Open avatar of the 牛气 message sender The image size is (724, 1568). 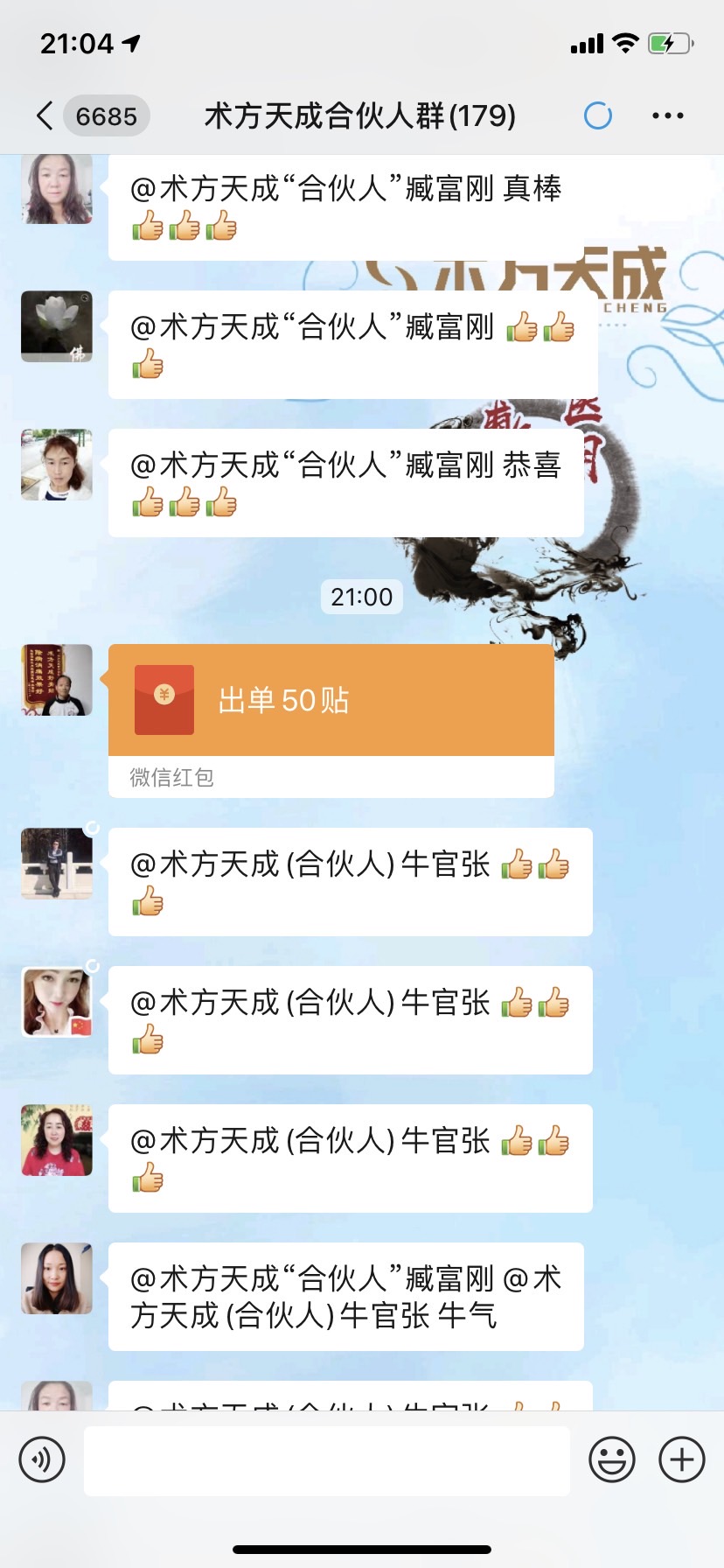click(57, 1278)
